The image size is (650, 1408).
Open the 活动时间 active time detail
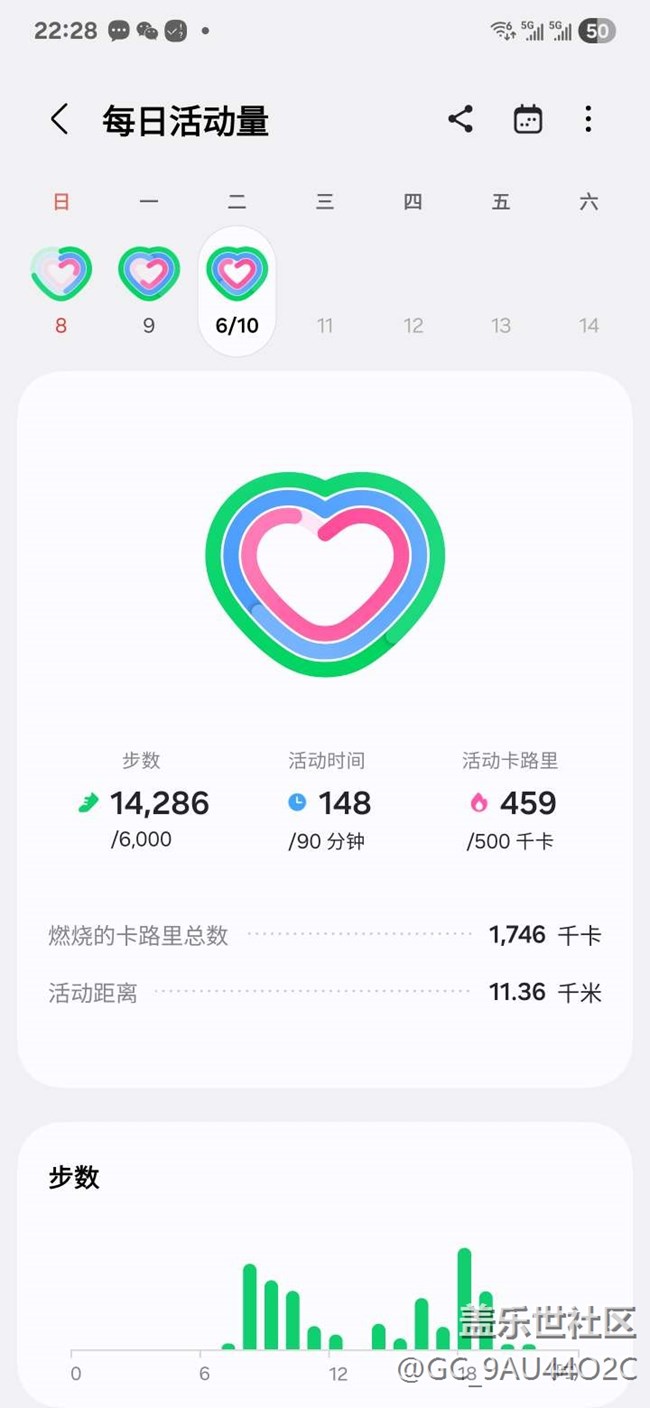pyautogui.click(x=327, y=801)
